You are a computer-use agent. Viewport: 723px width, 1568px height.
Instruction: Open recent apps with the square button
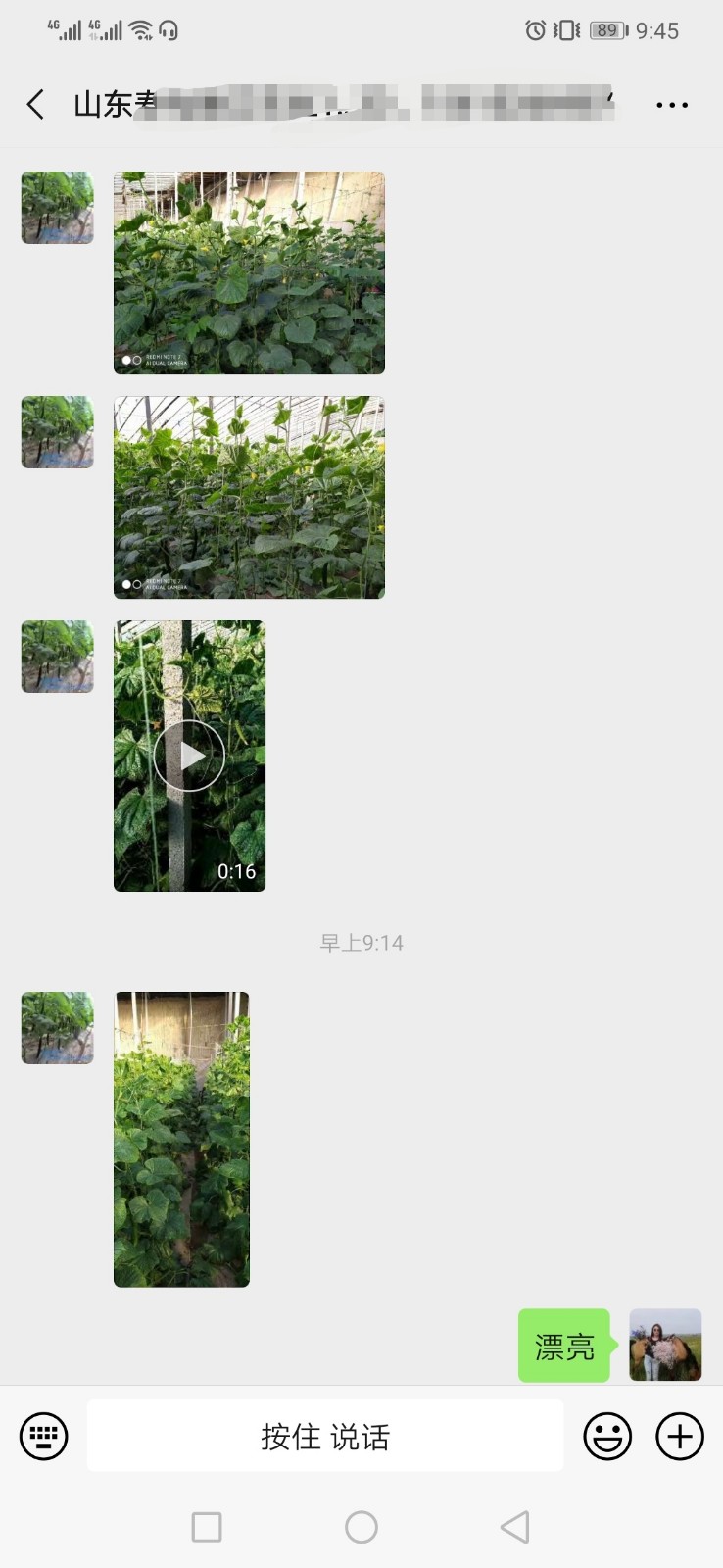207,1527
